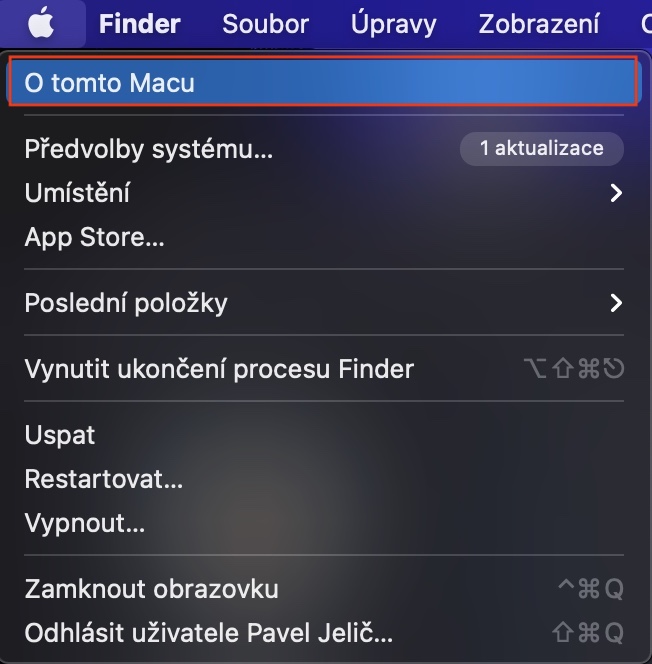
Task: Open the Apple menu icon
Action: (40, 23)
